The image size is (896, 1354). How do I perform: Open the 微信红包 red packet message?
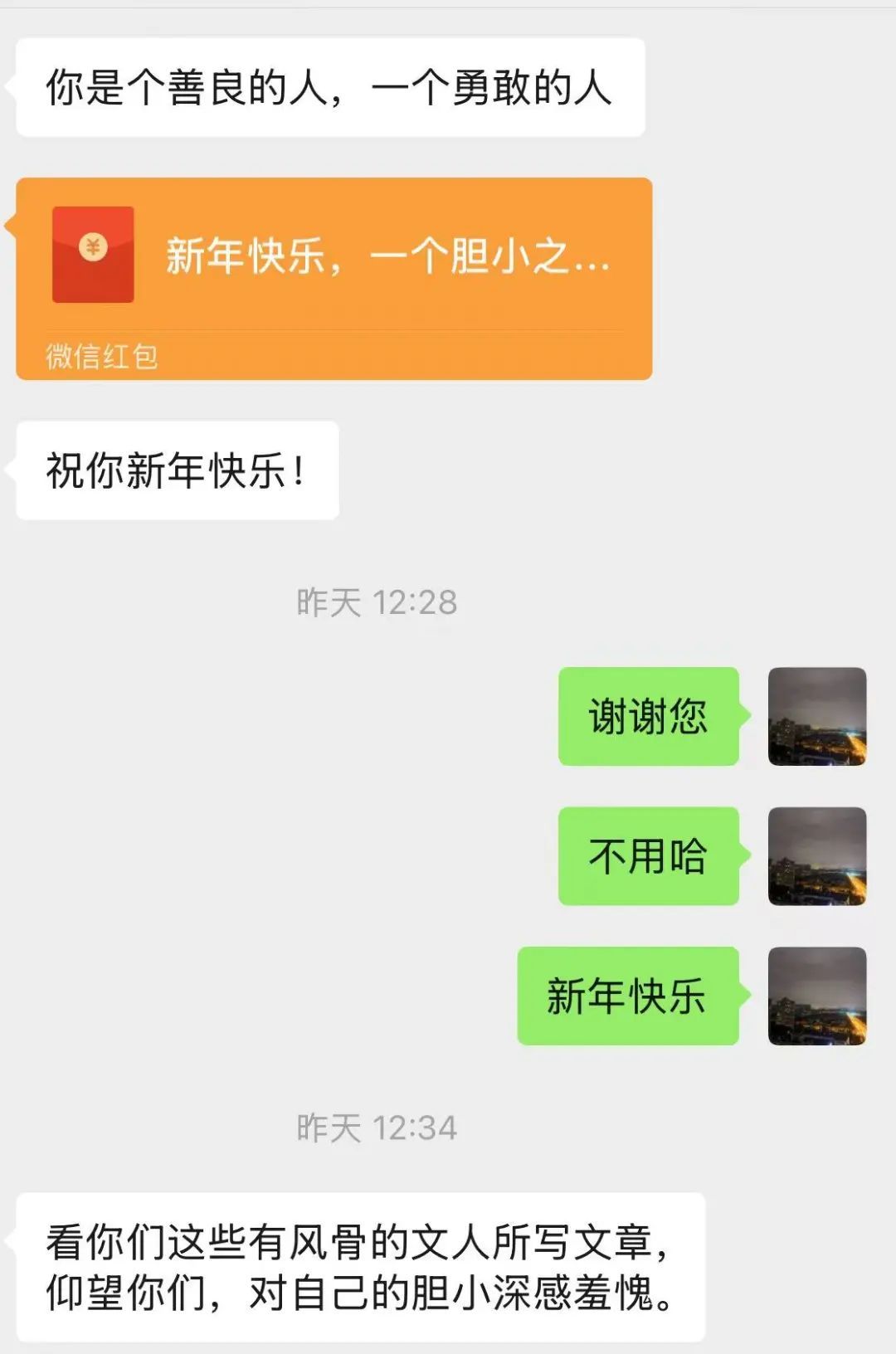click(x=334, y=279)
